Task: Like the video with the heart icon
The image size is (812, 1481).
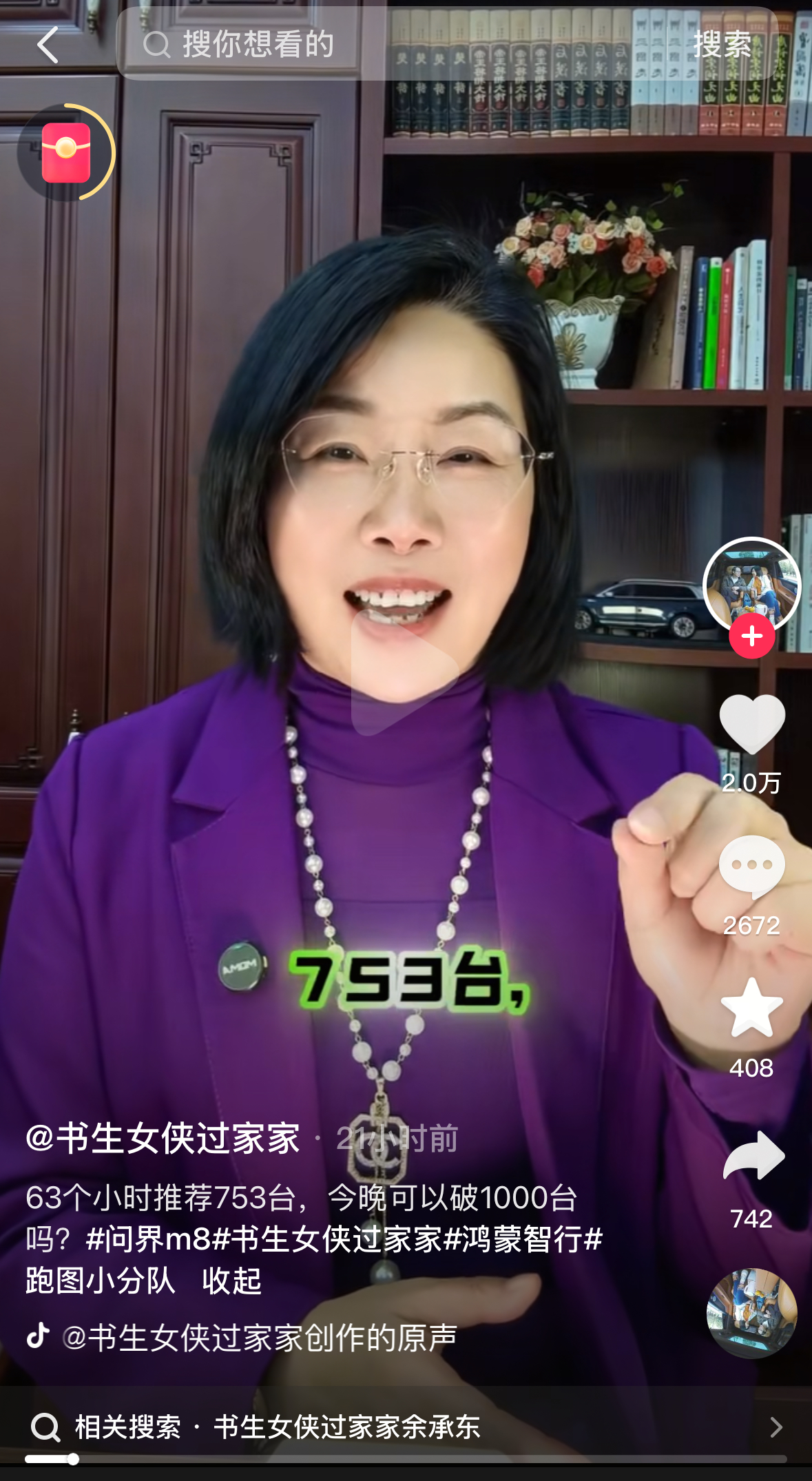Action: click(x=751, y=725)
